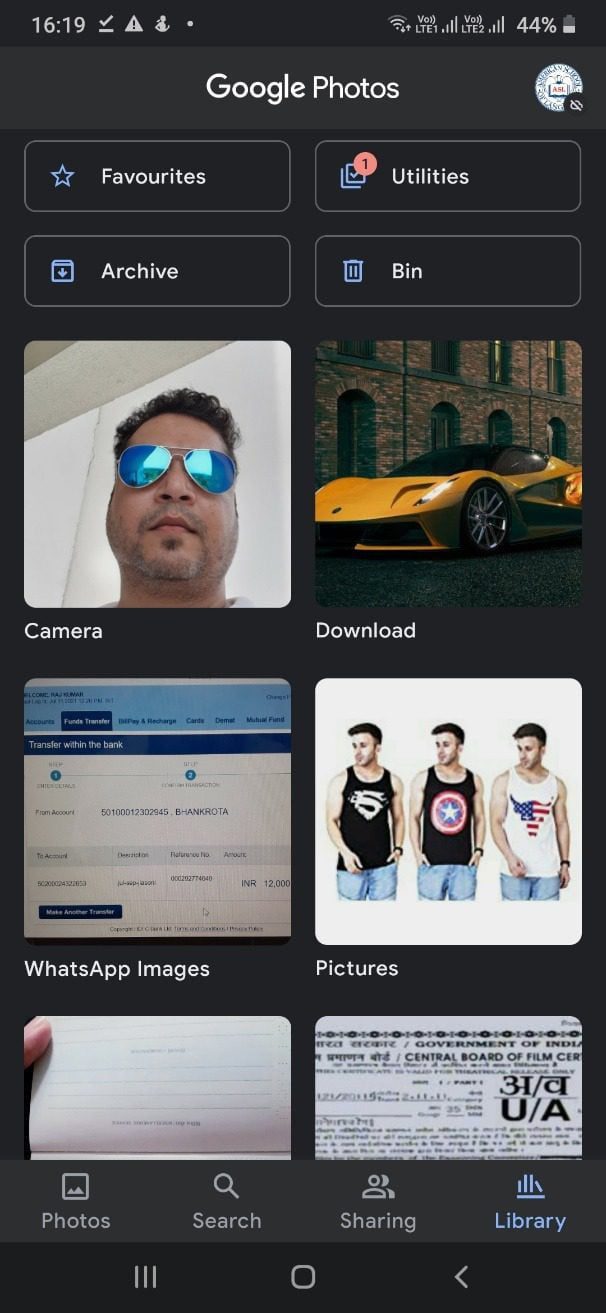Open the Bin

point(448,271)
